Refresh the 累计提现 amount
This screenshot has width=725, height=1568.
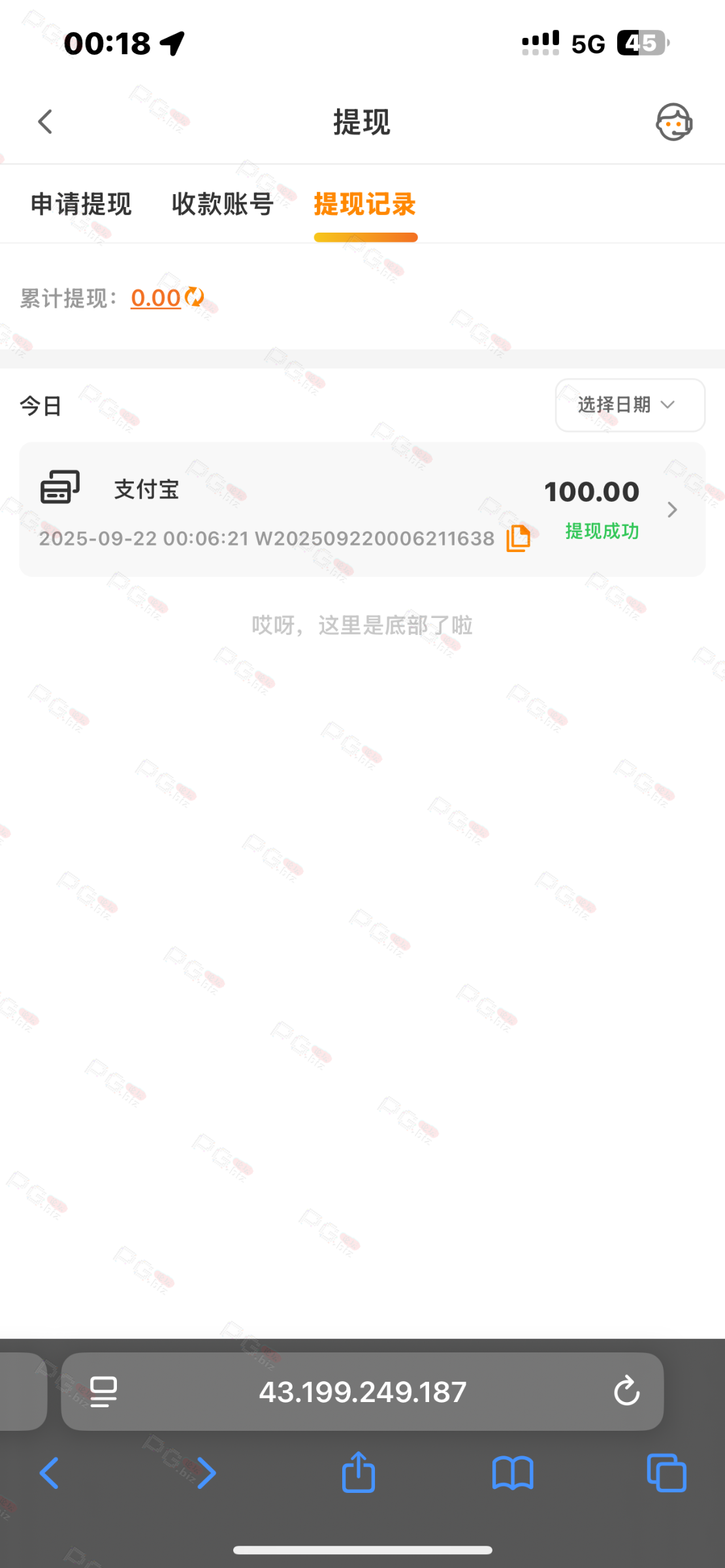click(x=194, y=297)
